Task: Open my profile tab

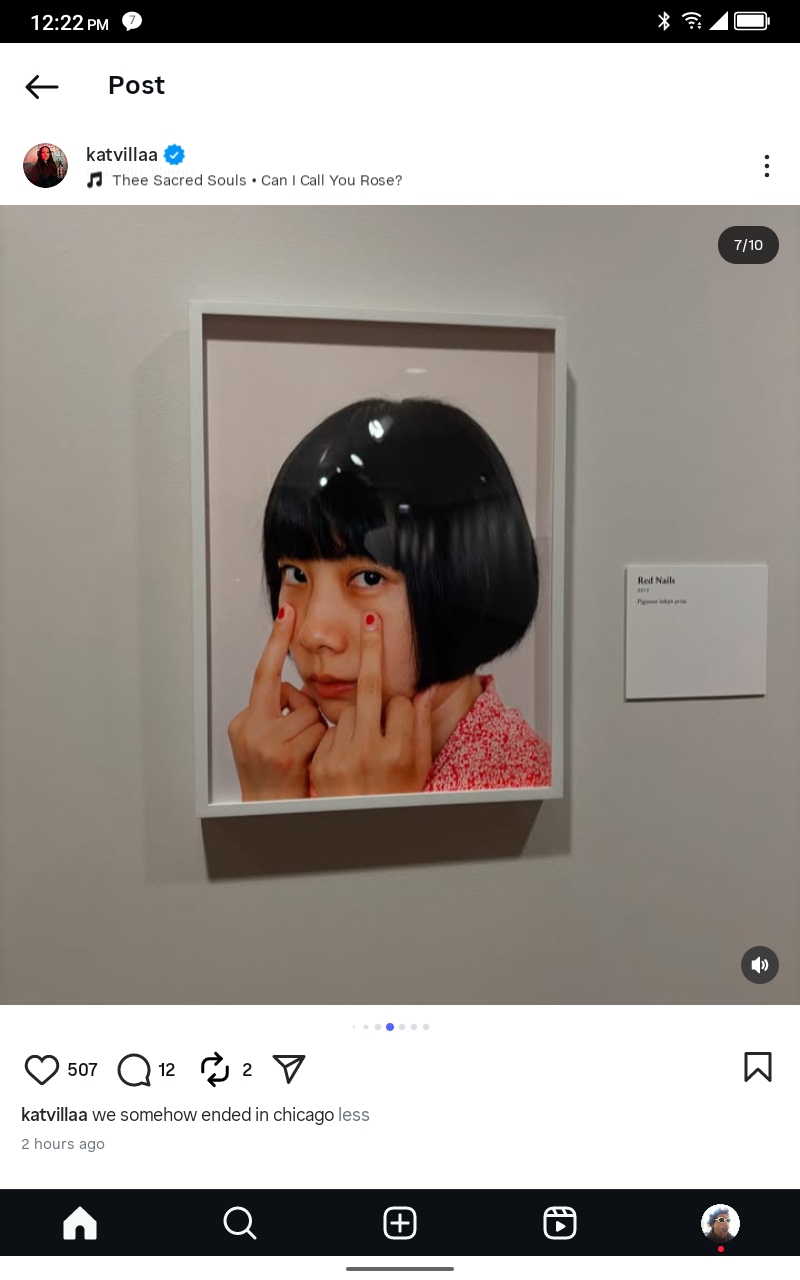Action: pyautogui.click(x=720, y=1223)
